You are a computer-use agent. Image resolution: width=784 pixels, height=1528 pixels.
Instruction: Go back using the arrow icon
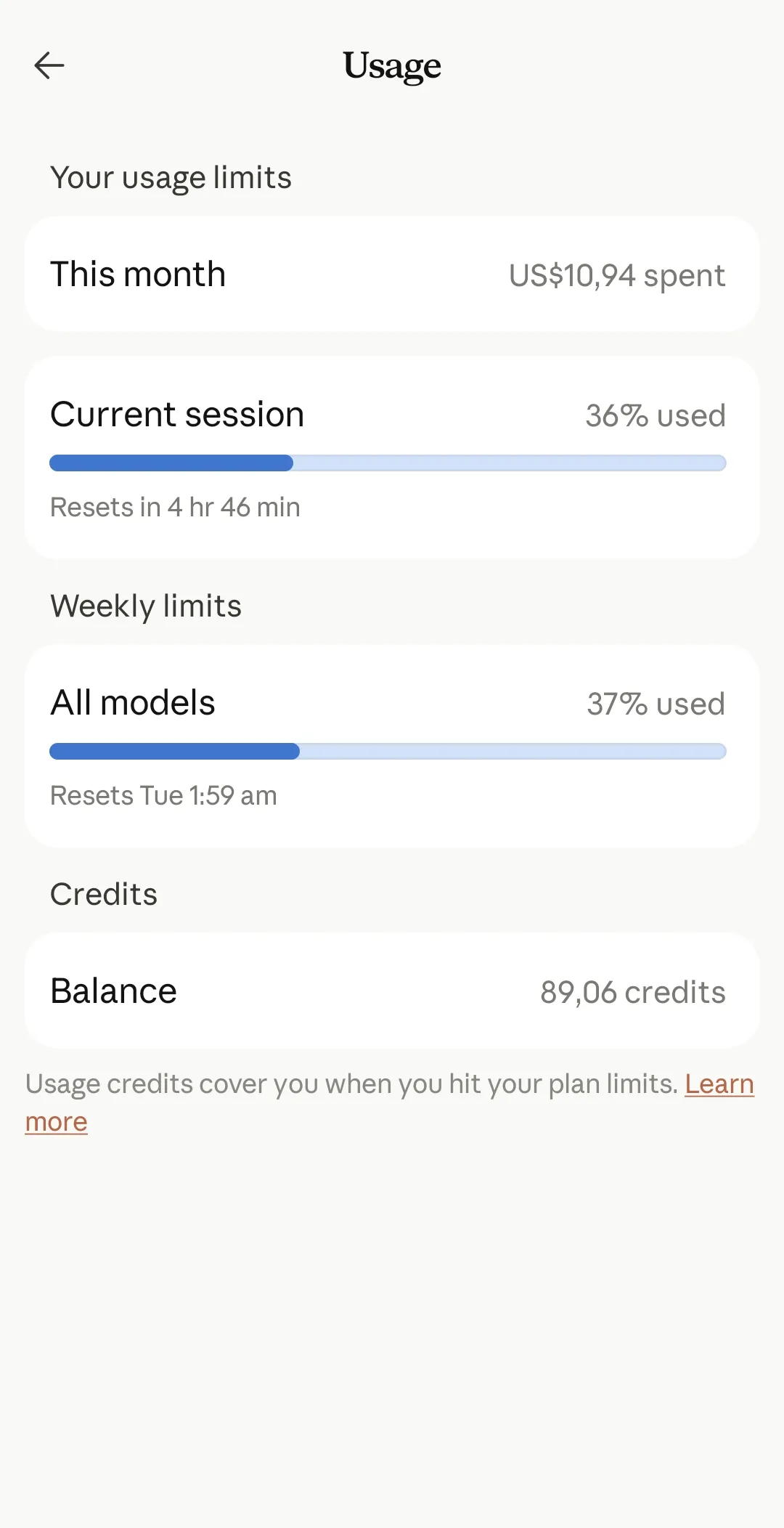click(49, 65)
